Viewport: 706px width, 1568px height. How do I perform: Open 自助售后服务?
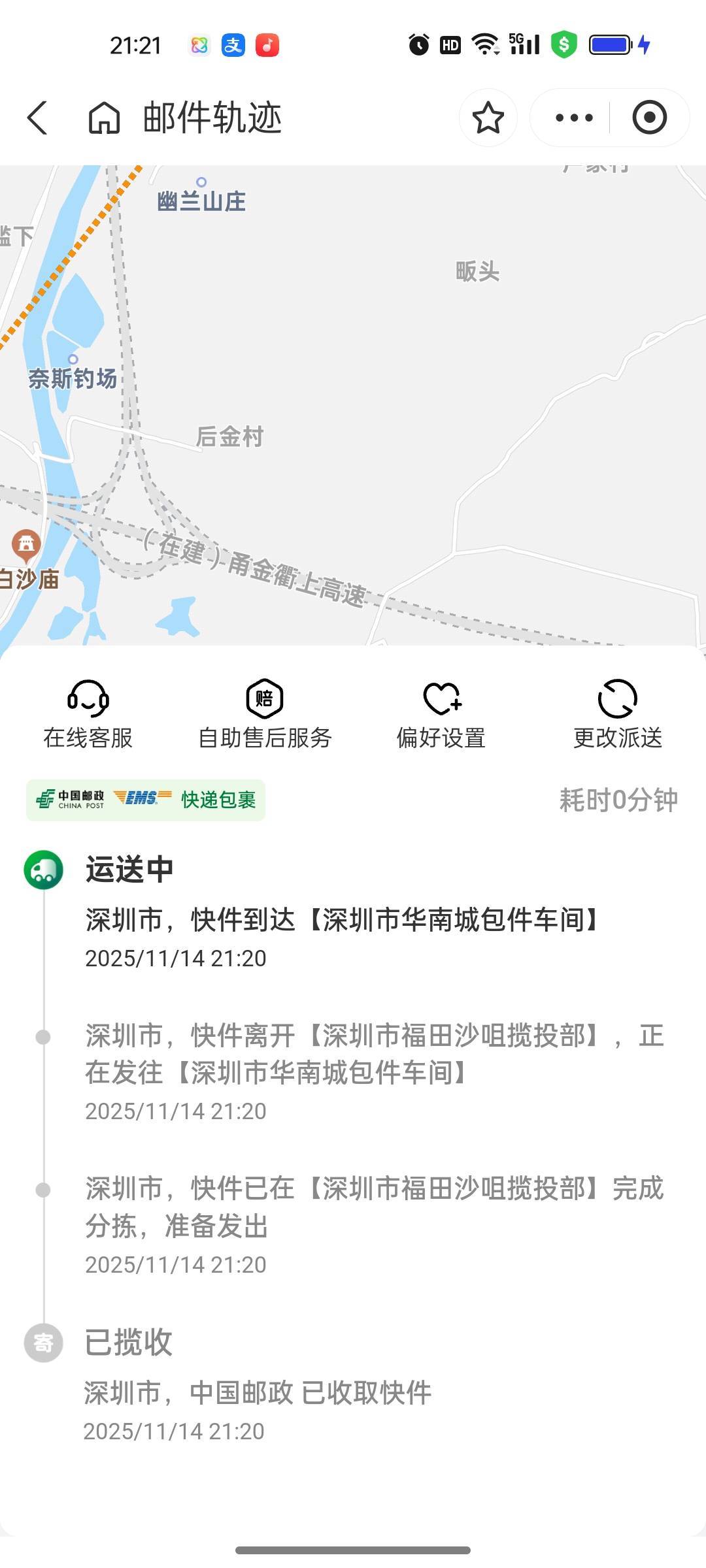pyautogui.click(x=265, y=715)
